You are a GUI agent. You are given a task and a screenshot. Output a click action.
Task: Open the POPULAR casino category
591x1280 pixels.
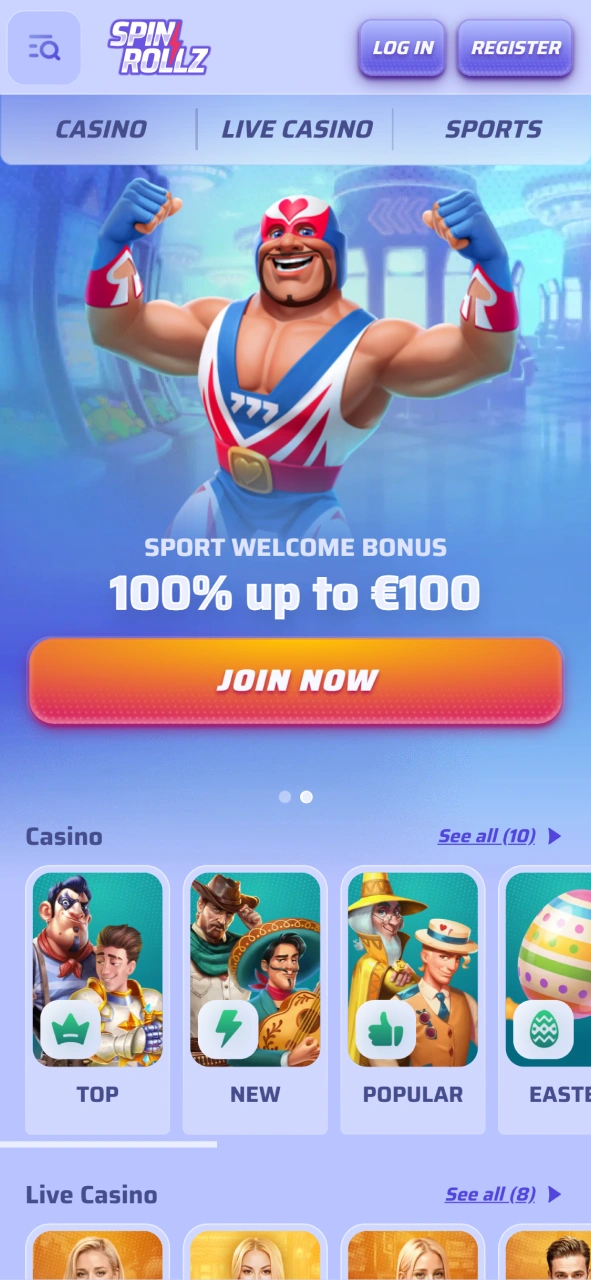click(413, 999)
